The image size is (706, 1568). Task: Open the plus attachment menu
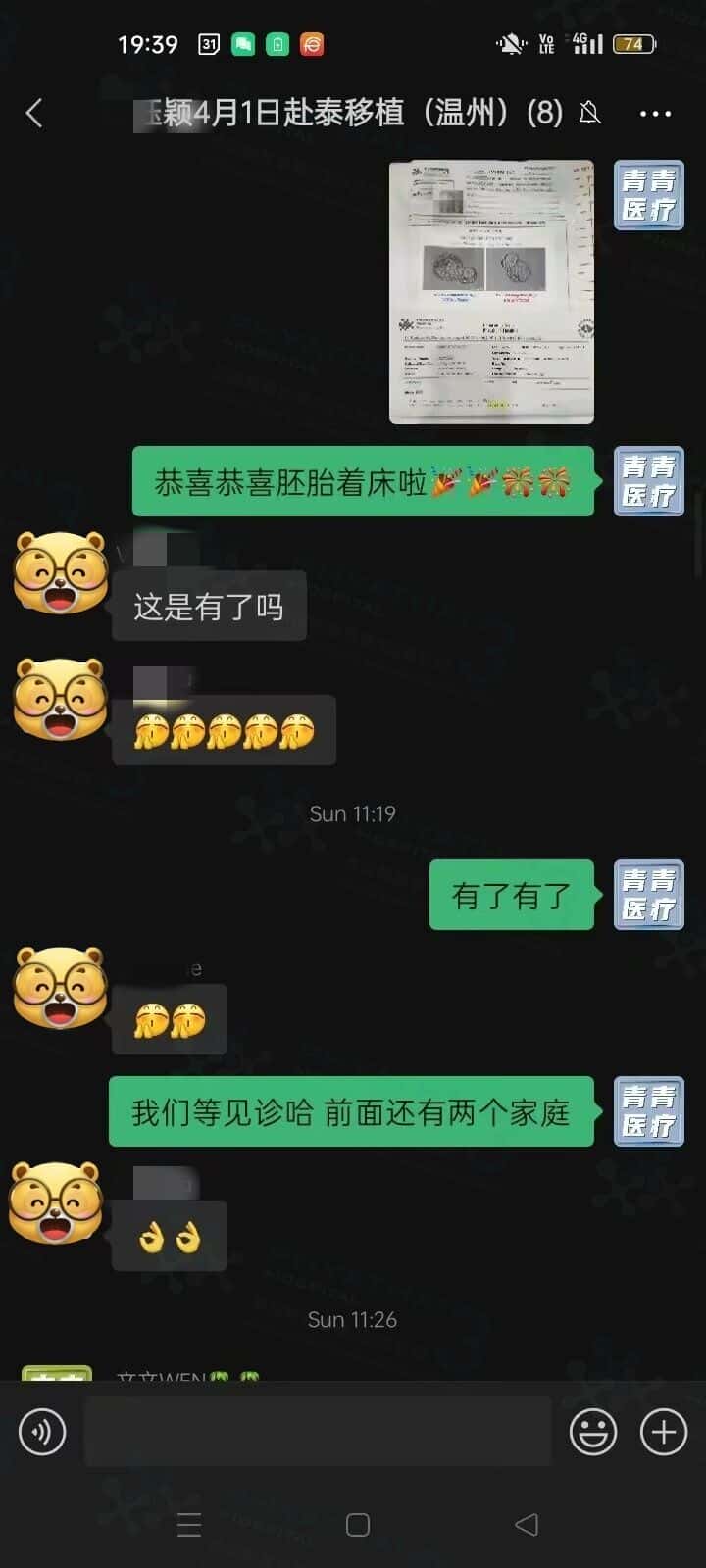coord(664,1432)
